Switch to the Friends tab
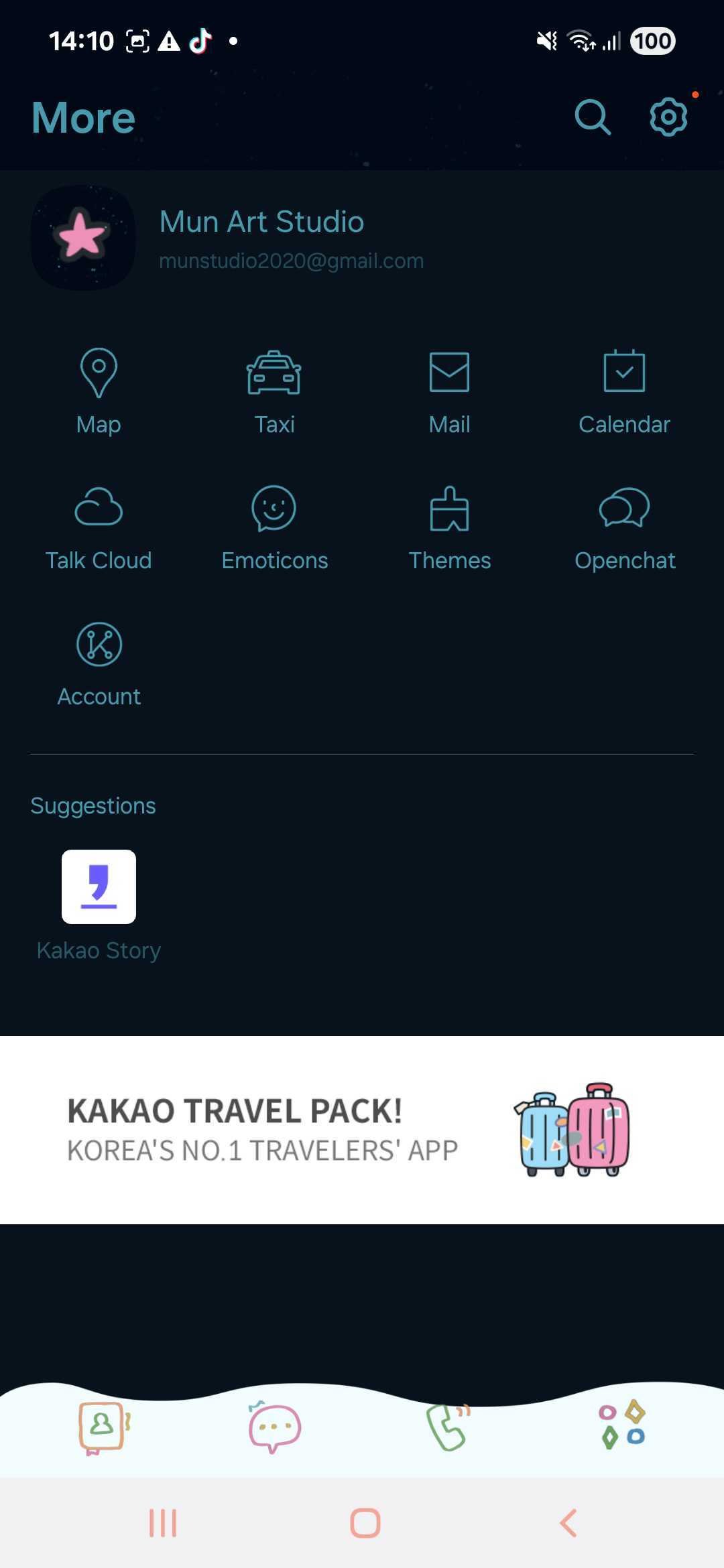The width and height of the screenshot is (724, 1568). pyautogui.click(x=103, y=1427)
